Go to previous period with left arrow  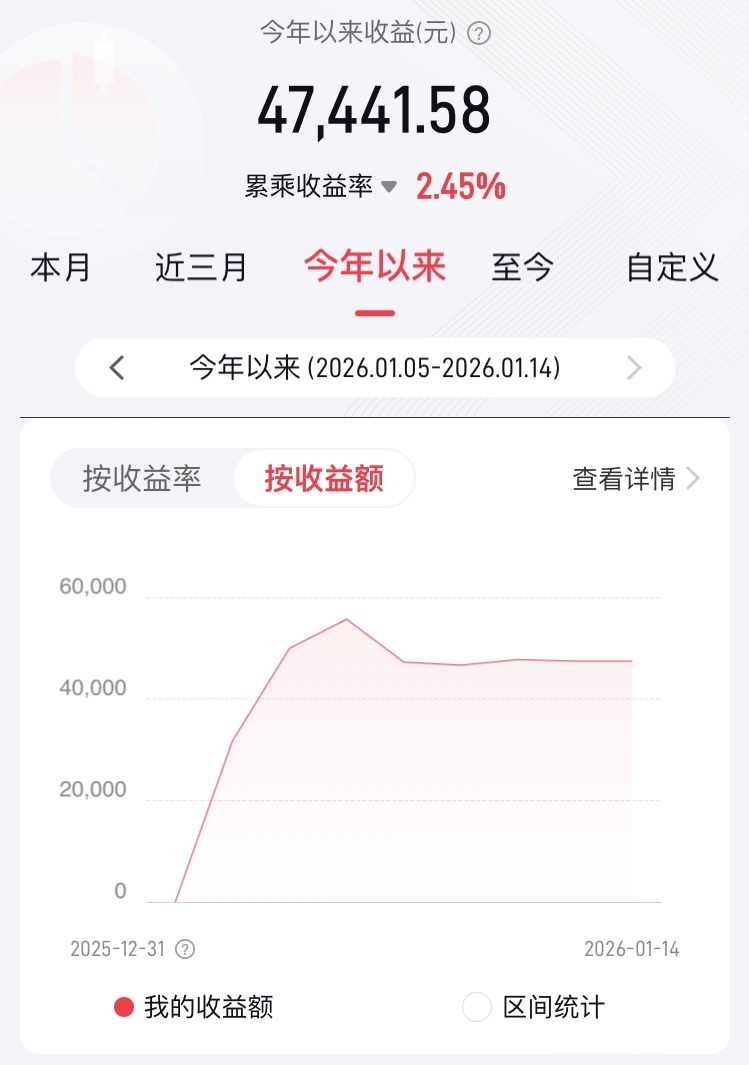(x=117, y=367)
